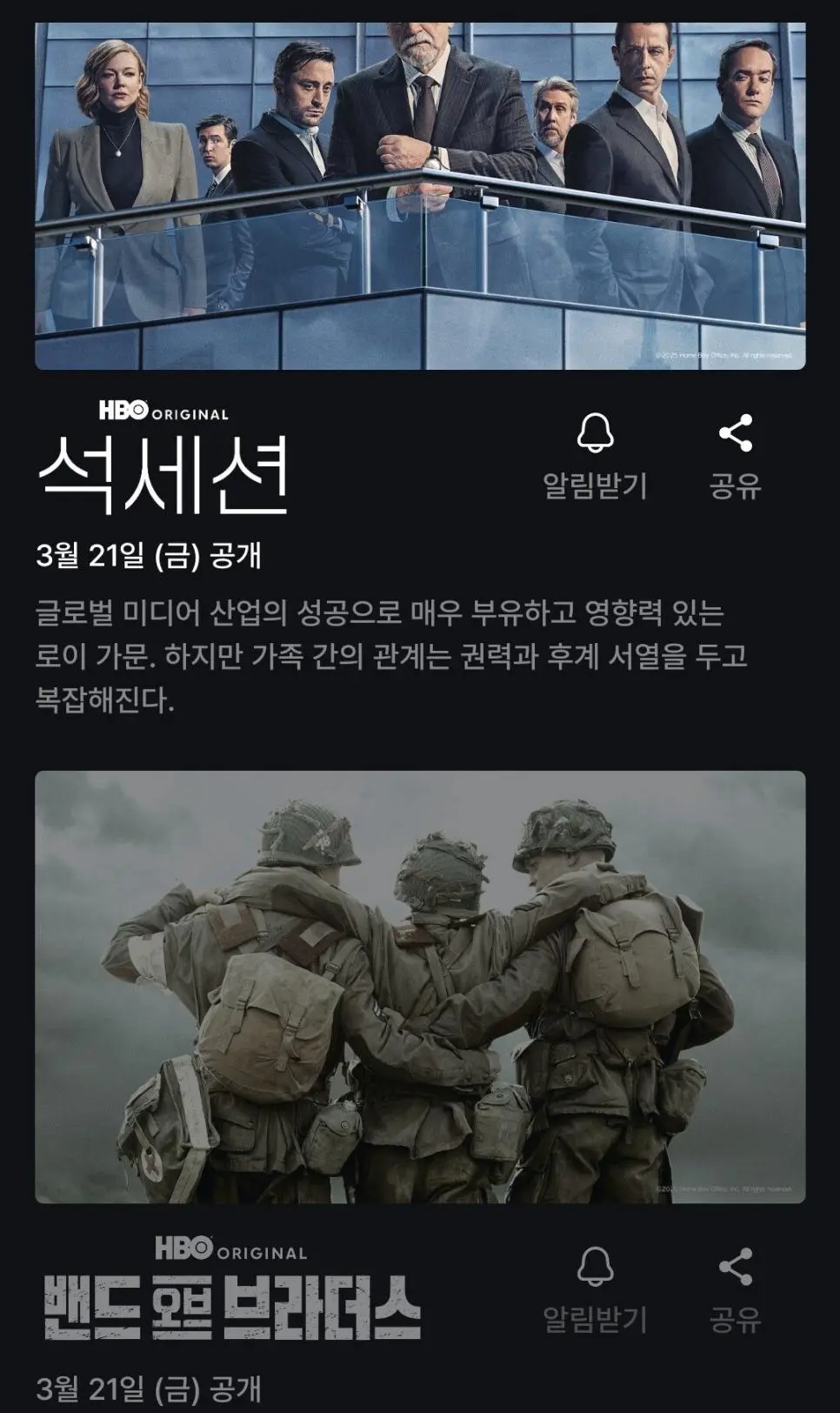Open the 석세션 poster thumbnail
This screenshot has width=840, height=1413.
[420, 196]
